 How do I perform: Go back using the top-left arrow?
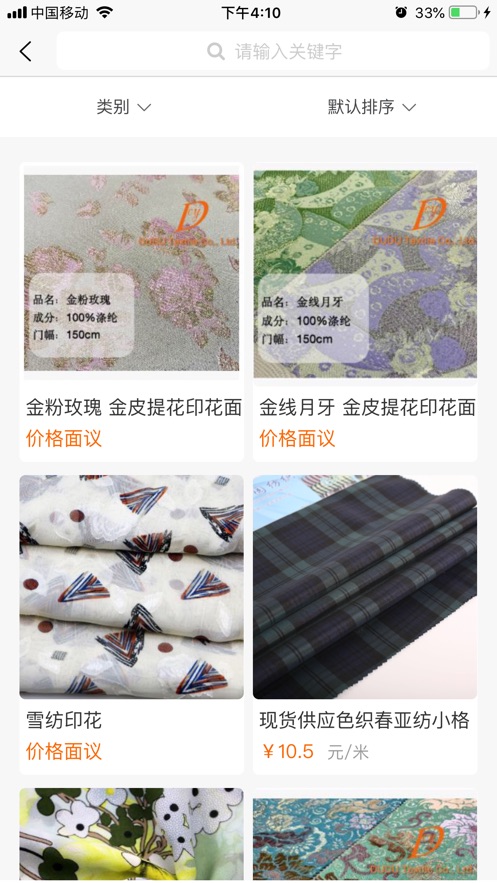pyautogui.click(x=25, y=51)
